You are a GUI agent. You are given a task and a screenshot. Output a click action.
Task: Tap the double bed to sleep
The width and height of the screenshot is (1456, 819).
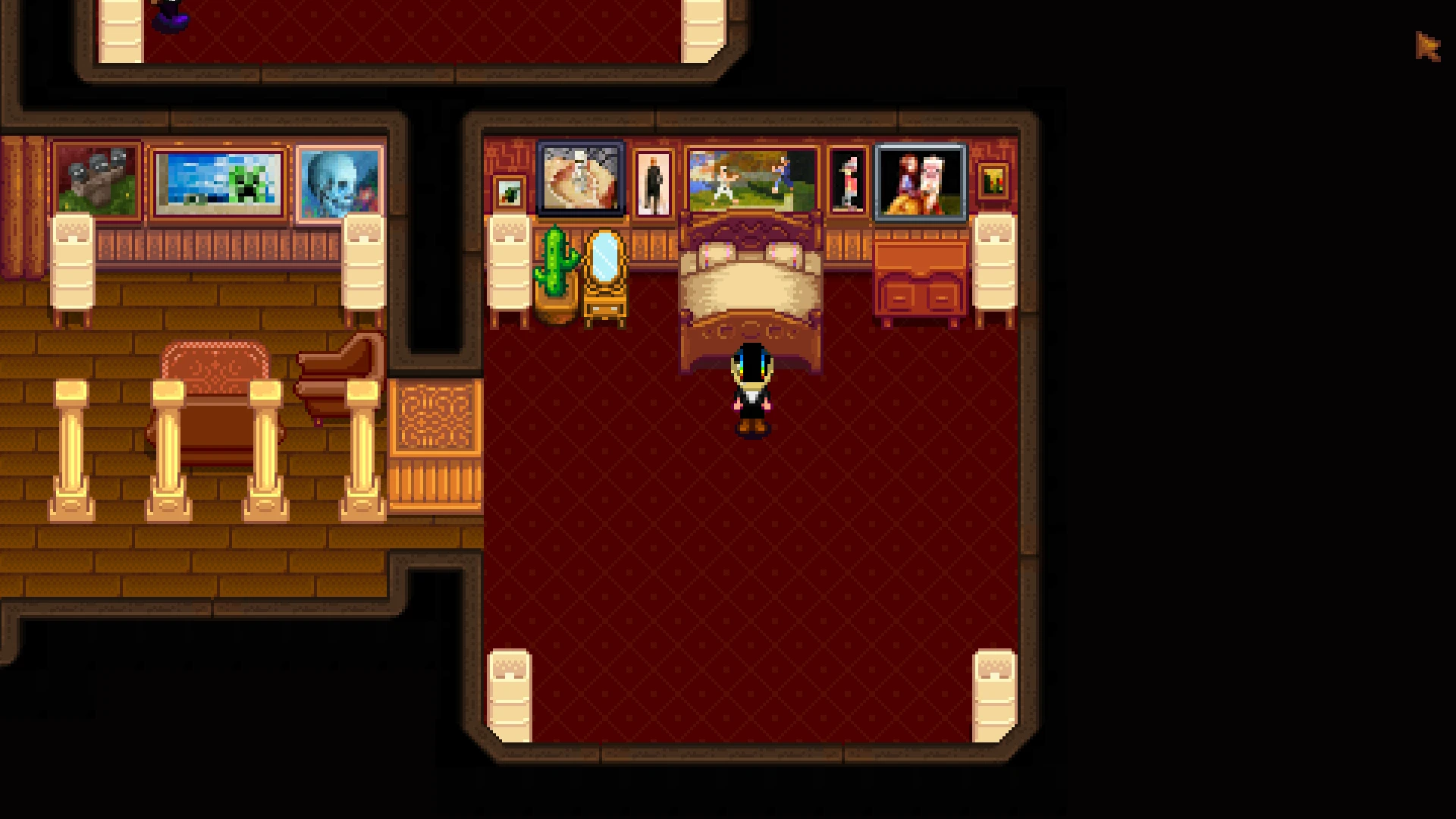point(751,292)
